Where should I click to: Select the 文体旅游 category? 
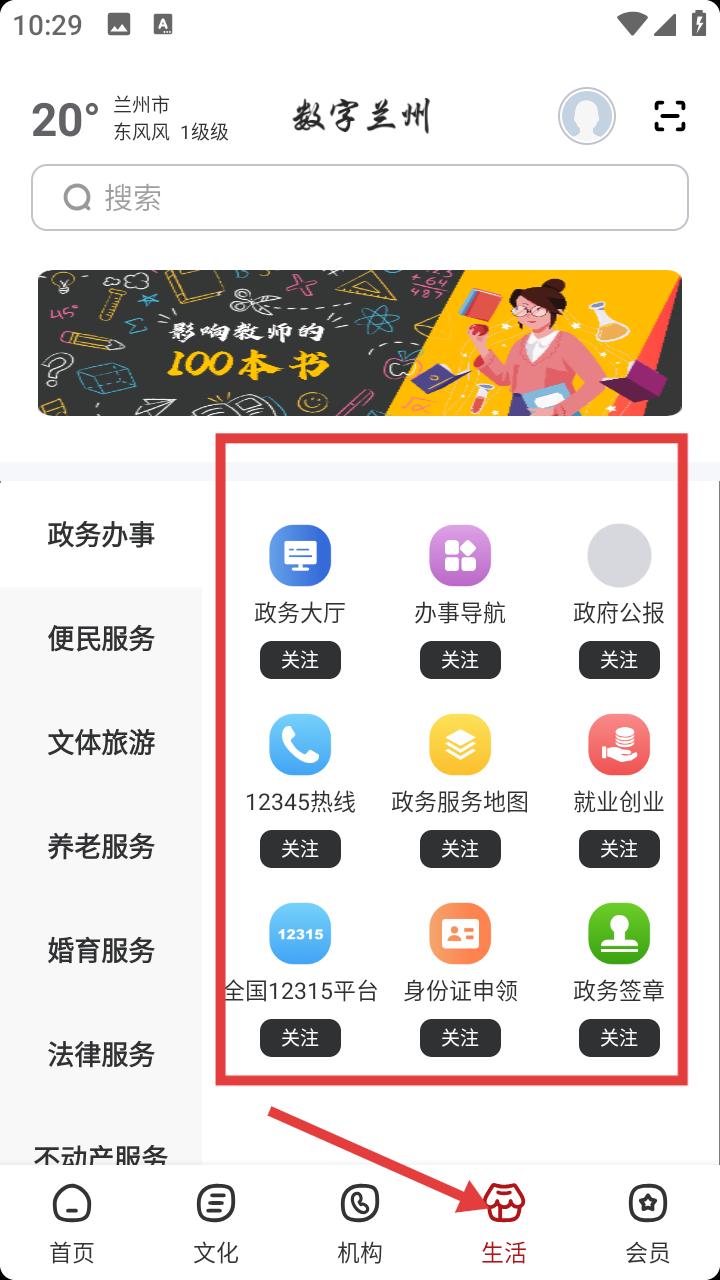tap(101, 743)
